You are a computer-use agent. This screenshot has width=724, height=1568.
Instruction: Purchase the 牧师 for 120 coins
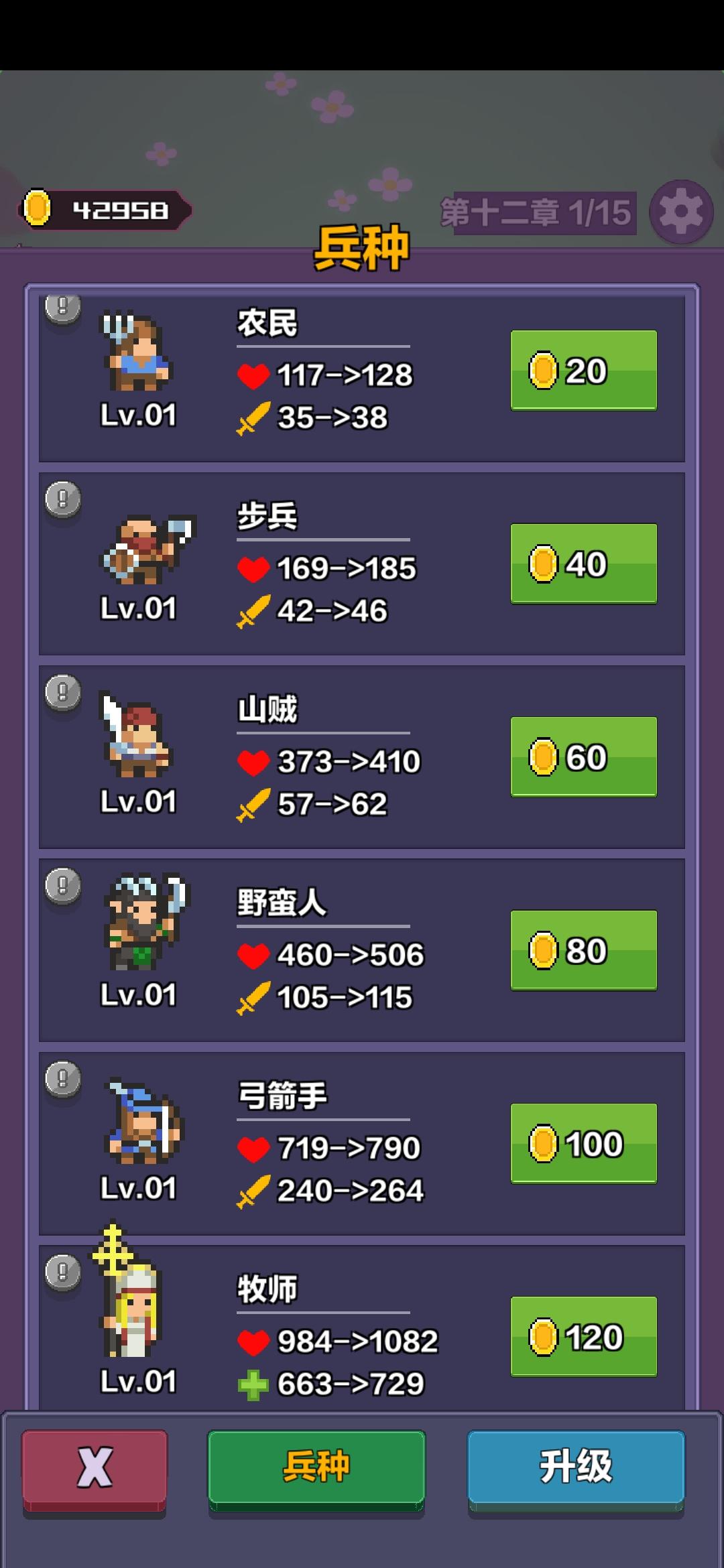click(x=583, y=1335)
